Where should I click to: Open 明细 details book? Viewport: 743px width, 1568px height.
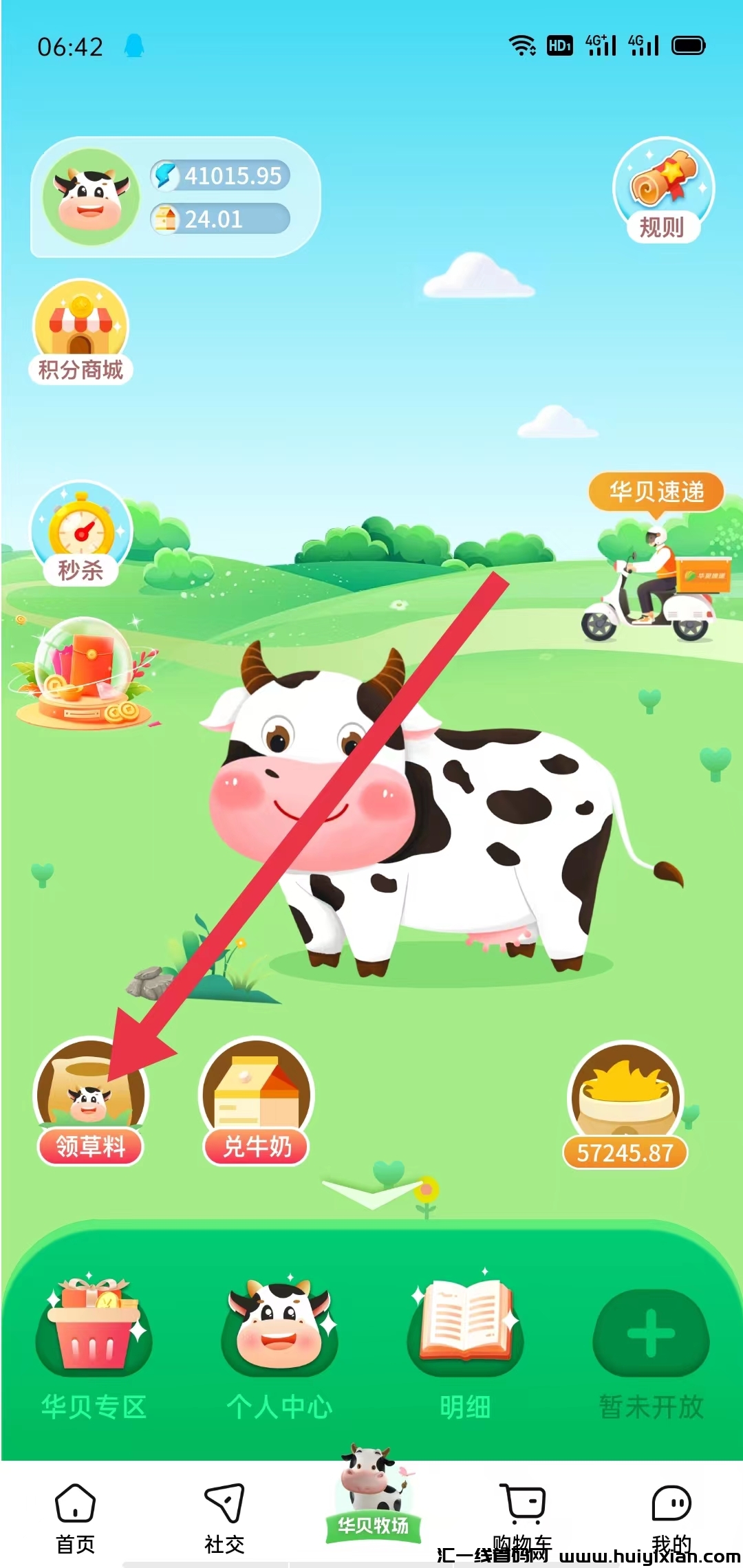pyautogui.click(x=465, y=1347)
